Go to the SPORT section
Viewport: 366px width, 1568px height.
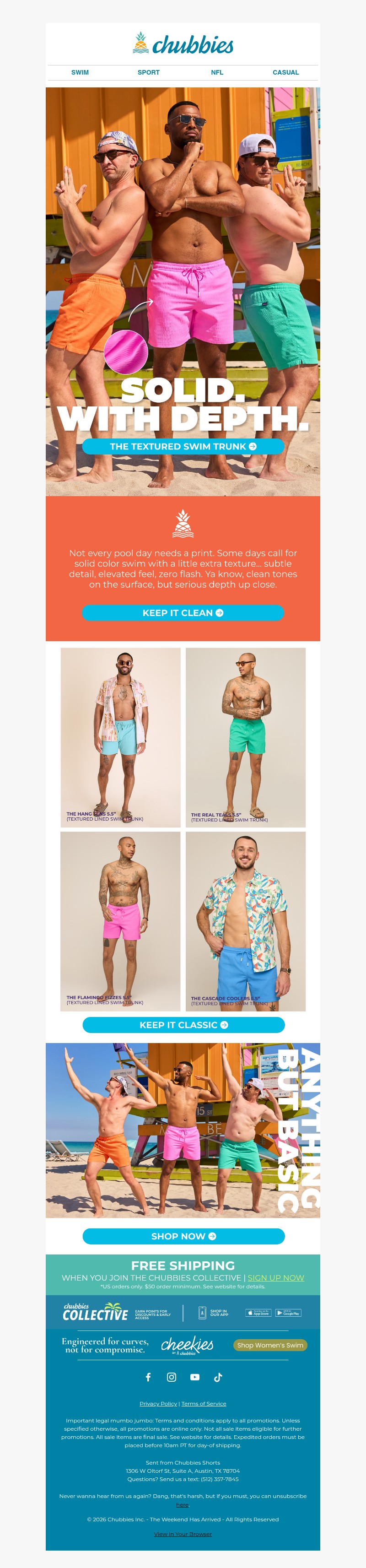pos(148,72)
